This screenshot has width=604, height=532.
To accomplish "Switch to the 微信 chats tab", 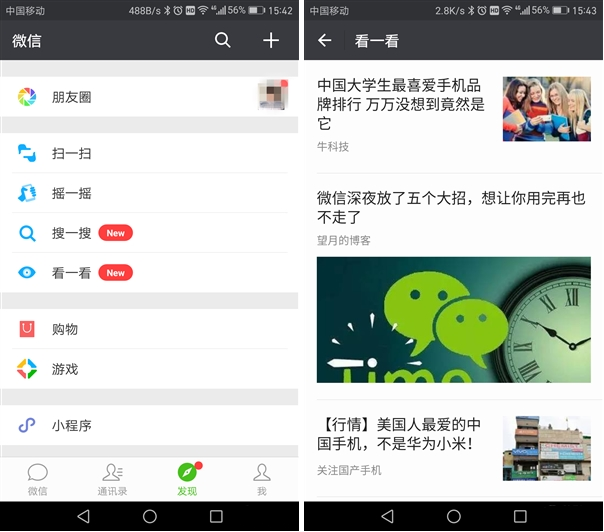I will (x=37, y=479).
